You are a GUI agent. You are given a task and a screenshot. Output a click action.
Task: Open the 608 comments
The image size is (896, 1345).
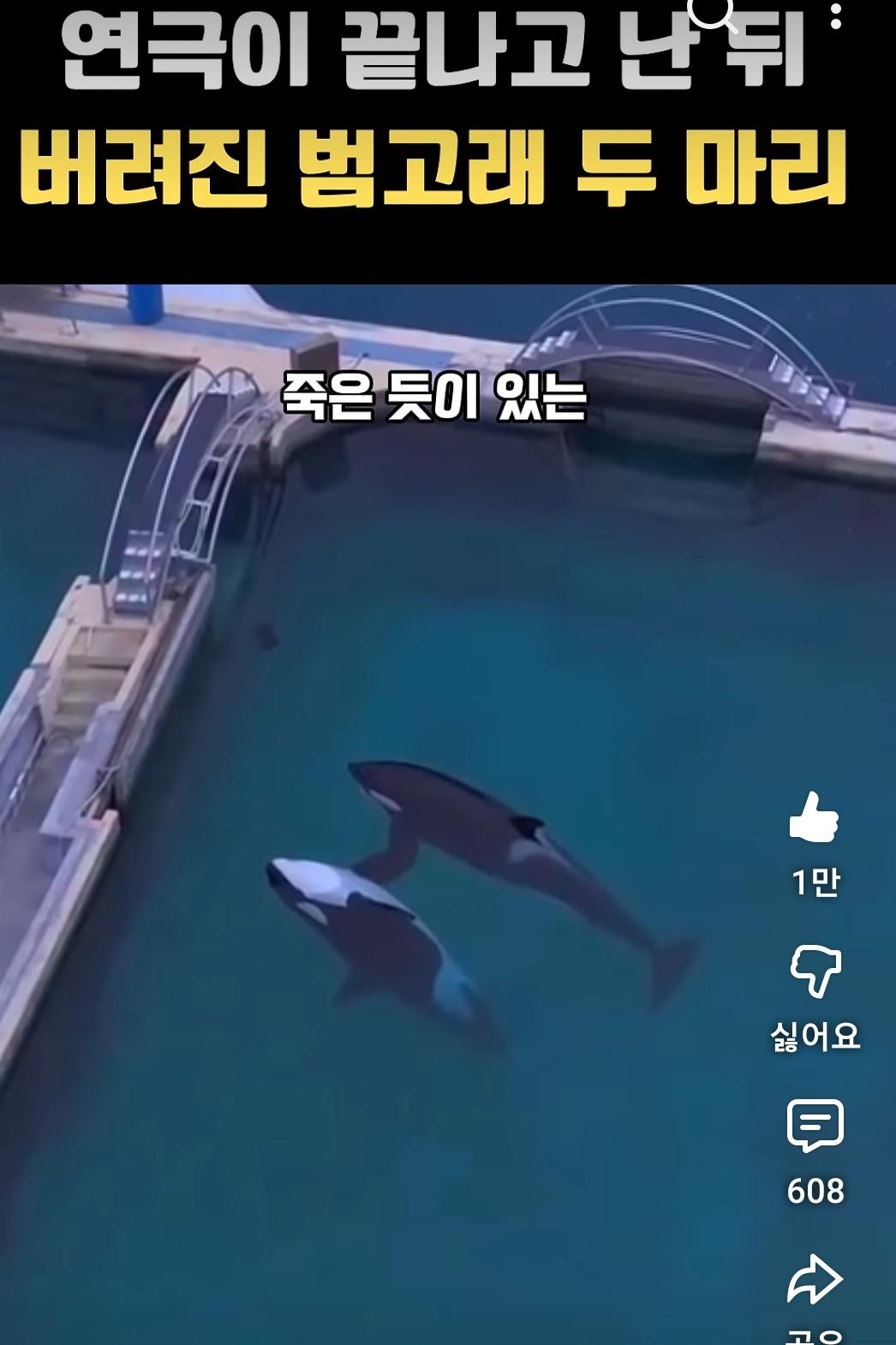pos(815,1125)
